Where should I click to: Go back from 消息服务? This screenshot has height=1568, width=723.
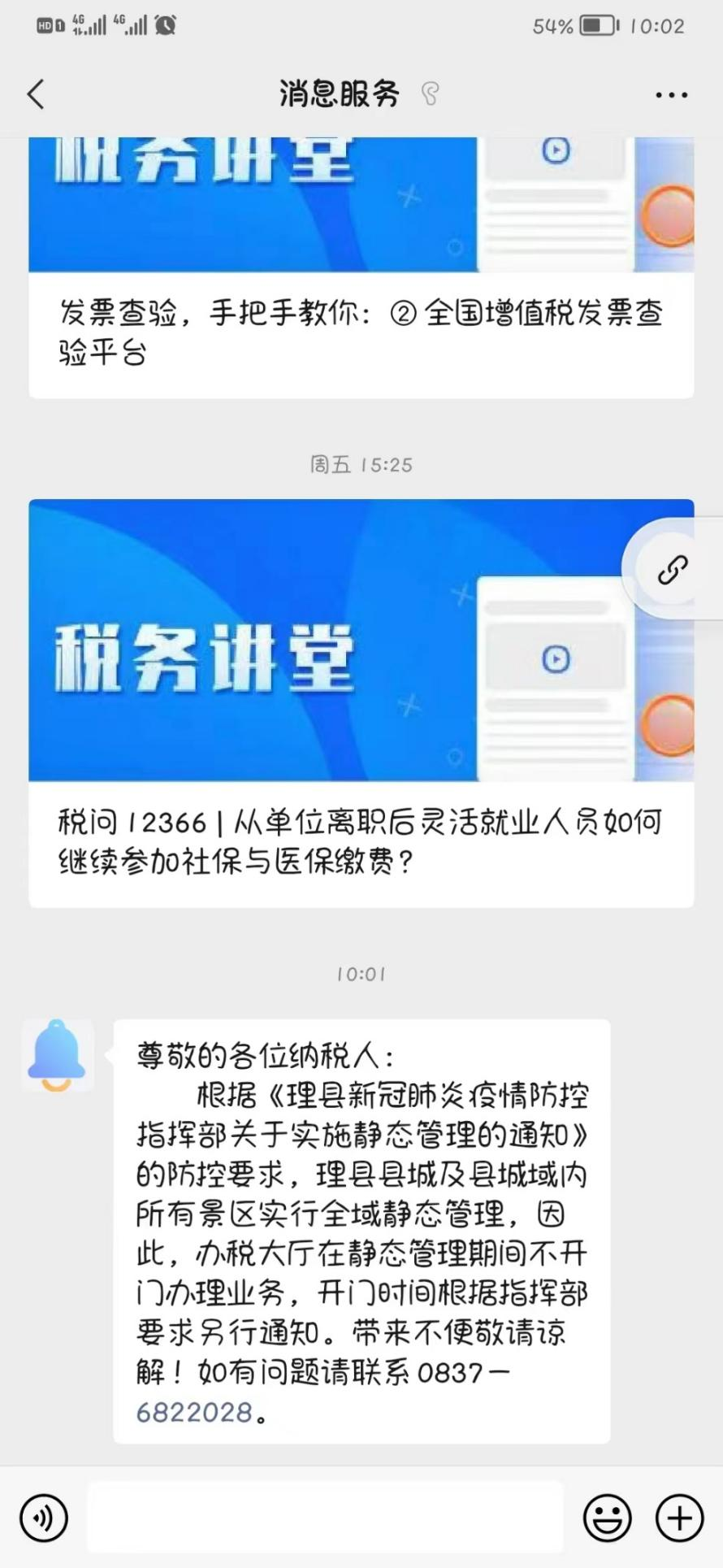[36, 94]
